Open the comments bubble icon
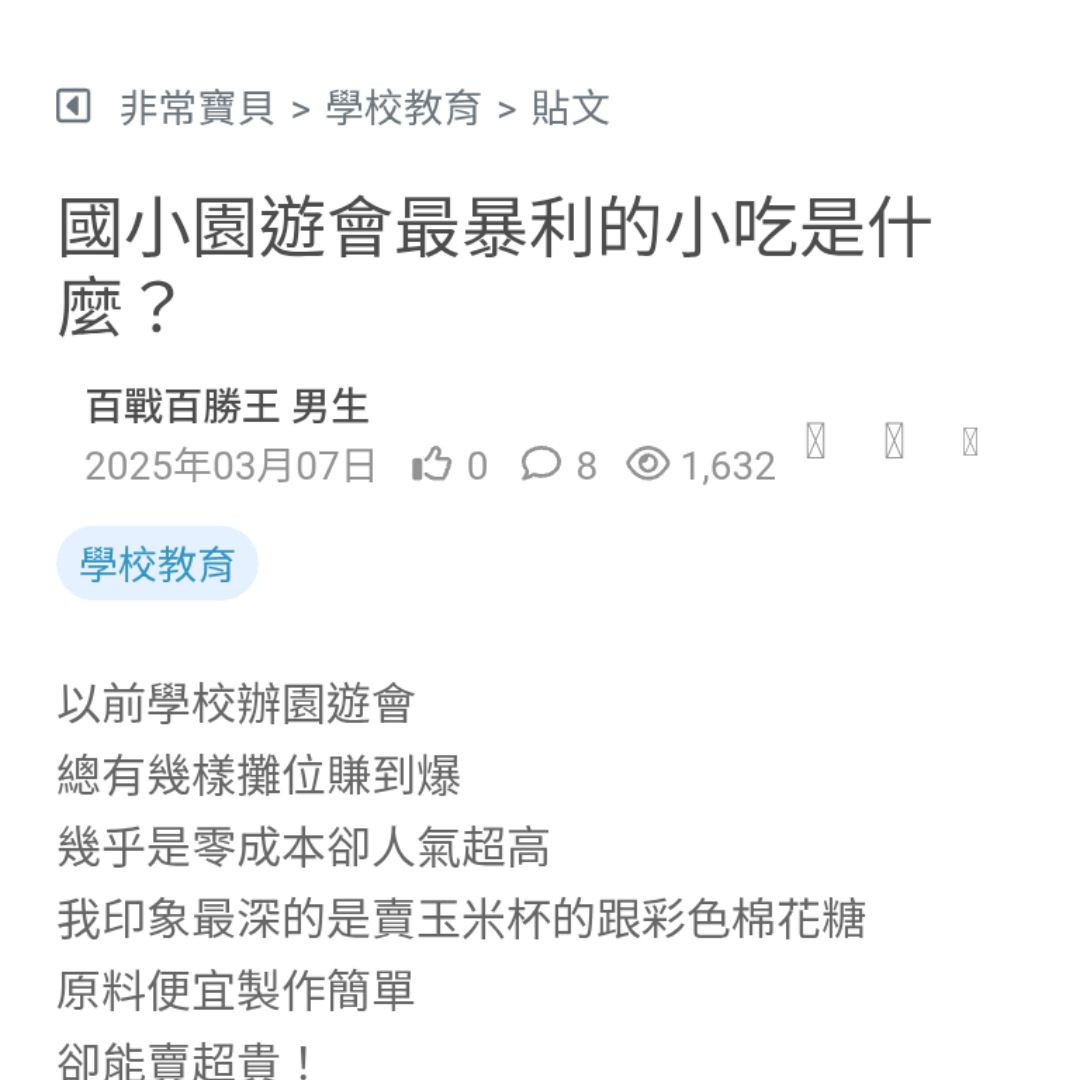The image size is (1080, 1080). [x=541, y=465]
